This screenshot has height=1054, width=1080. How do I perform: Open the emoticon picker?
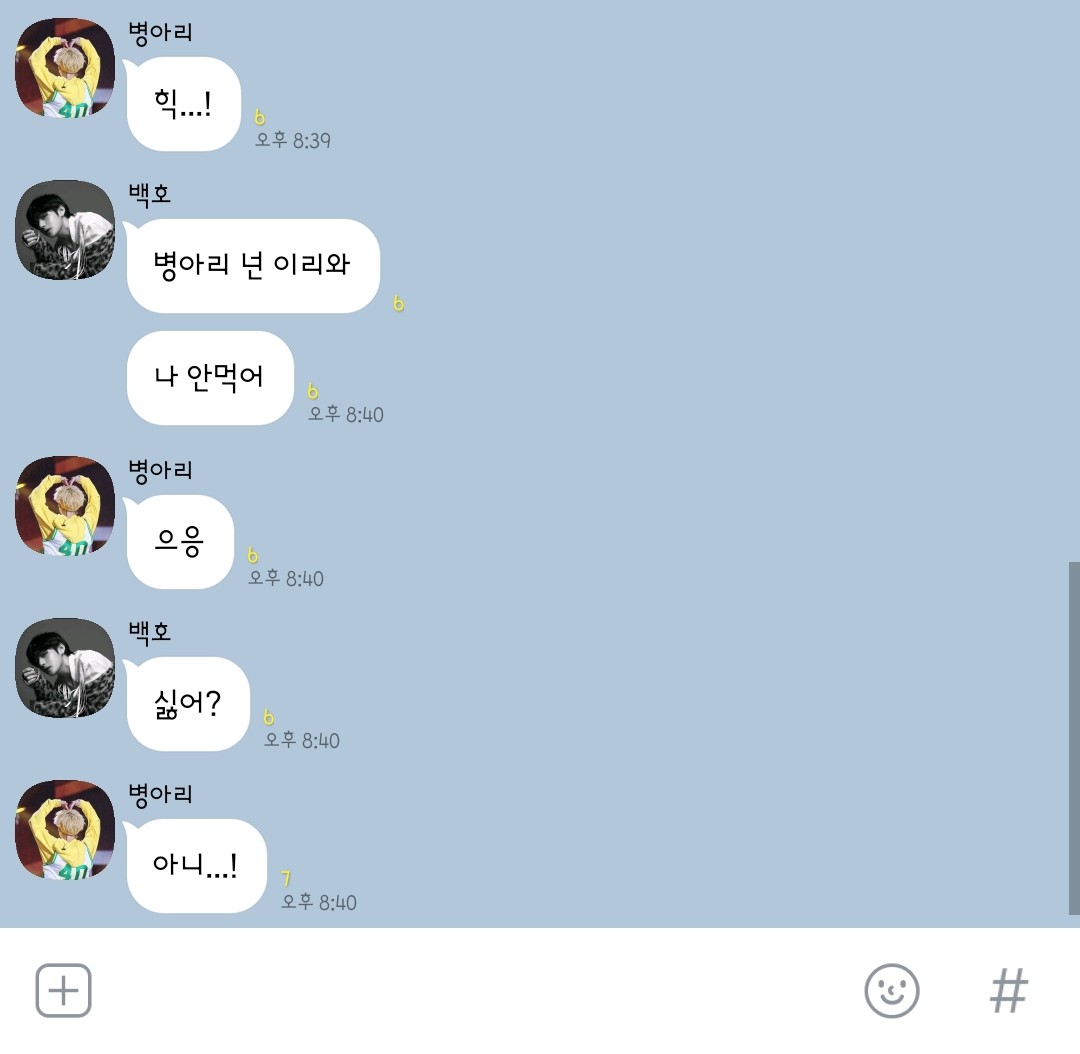pos(891,991)
